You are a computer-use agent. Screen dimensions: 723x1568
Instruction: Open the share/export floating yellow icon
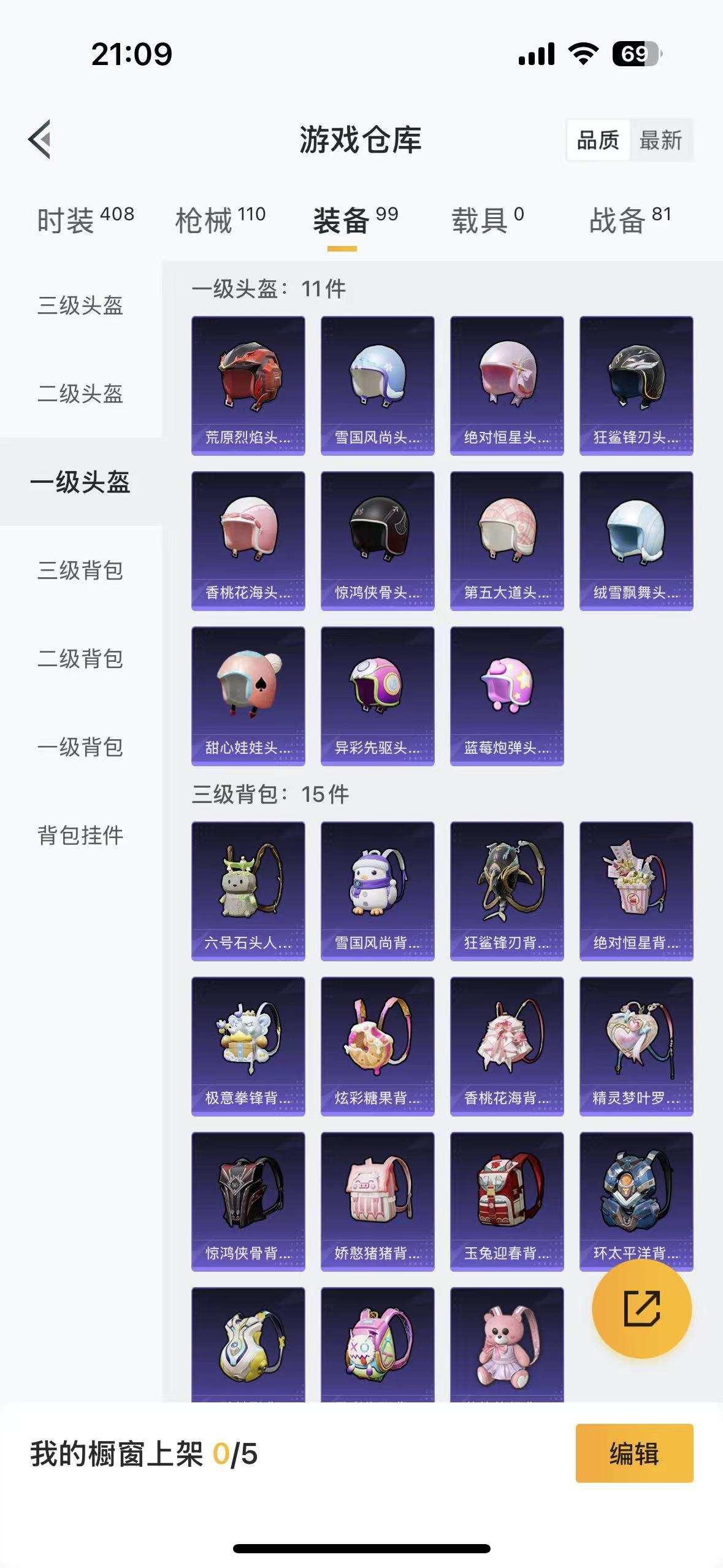coord(643,1310)
